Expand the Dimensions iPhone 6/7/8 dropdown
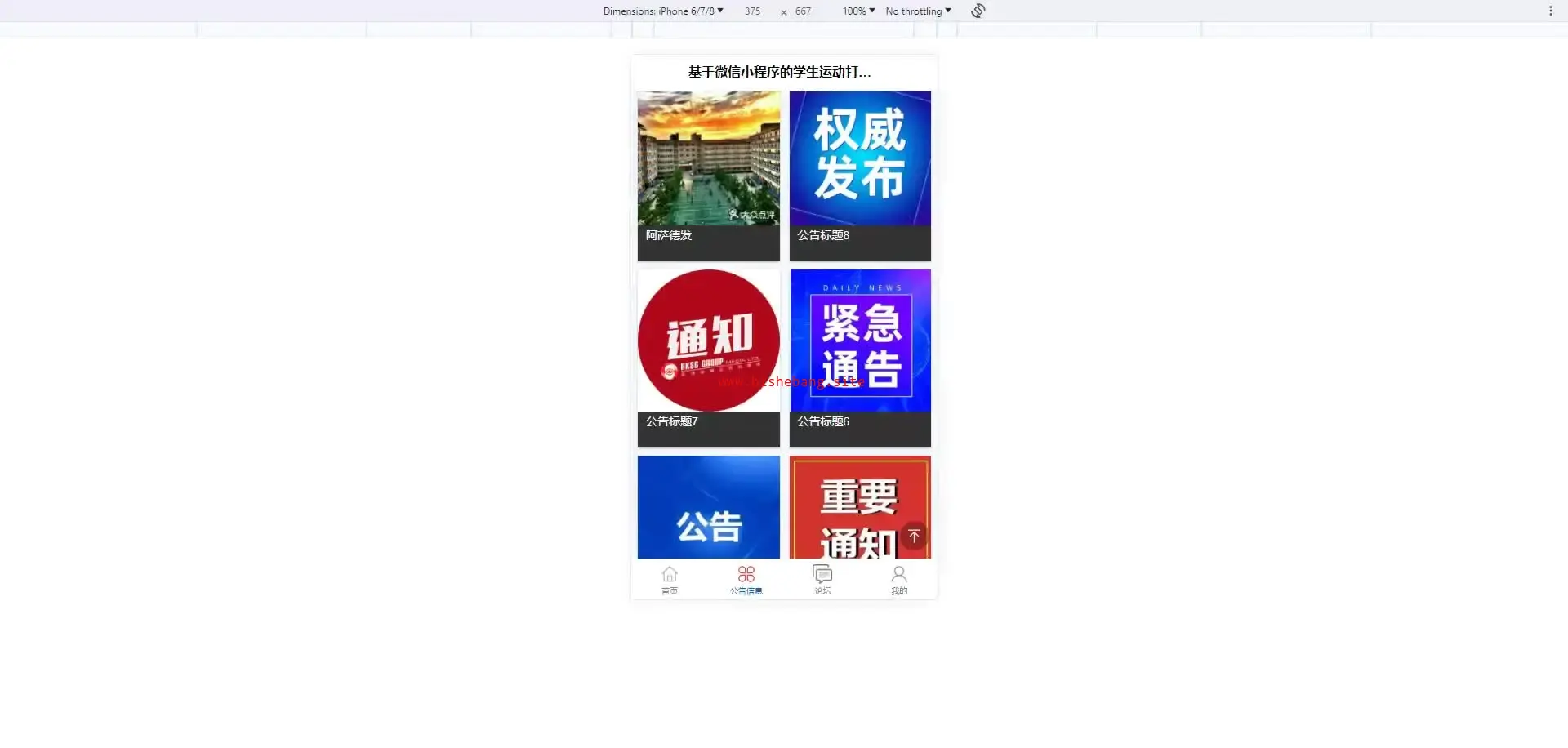The image size is (1568, 748). [663, 11]
